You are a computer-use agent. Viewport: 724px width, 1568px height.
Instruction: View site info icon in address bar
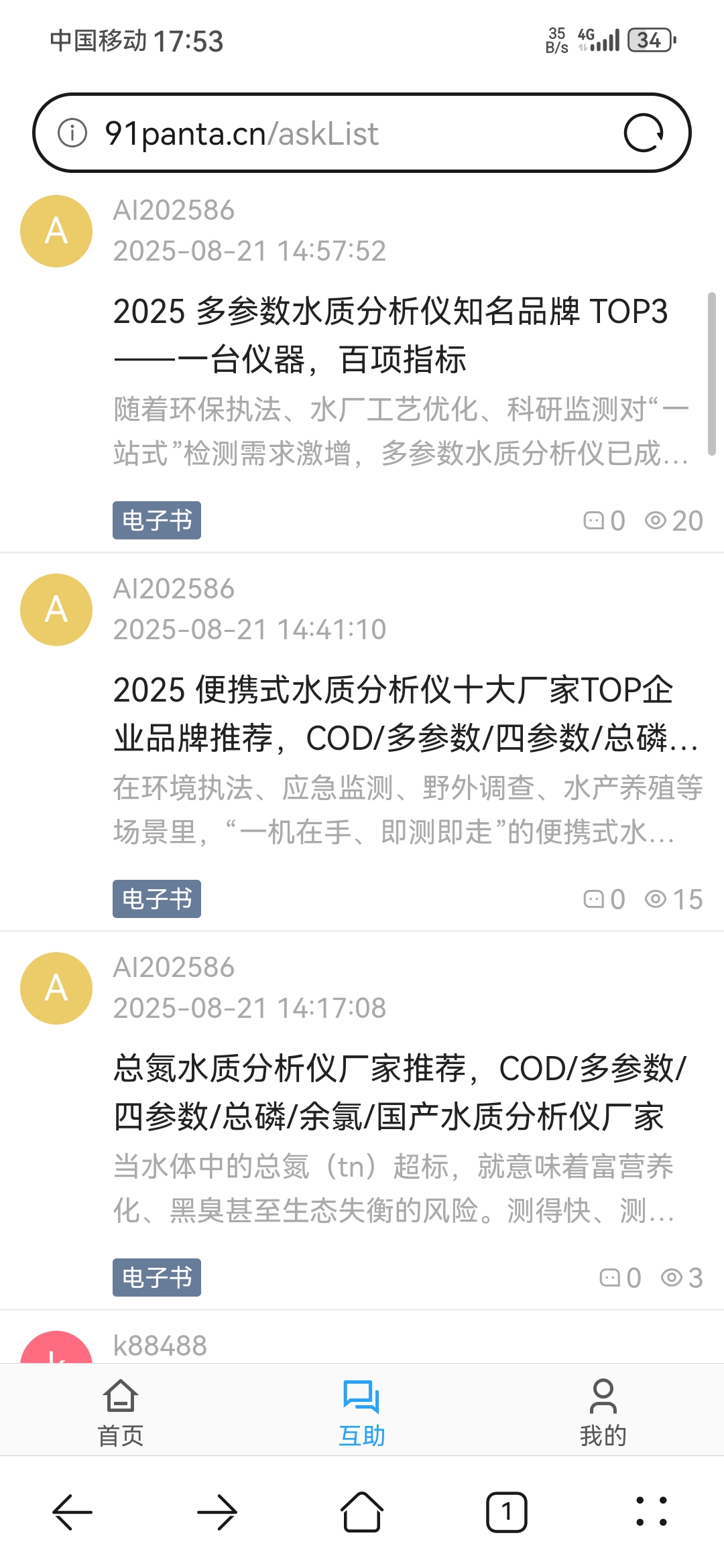(x=72, y=133)
